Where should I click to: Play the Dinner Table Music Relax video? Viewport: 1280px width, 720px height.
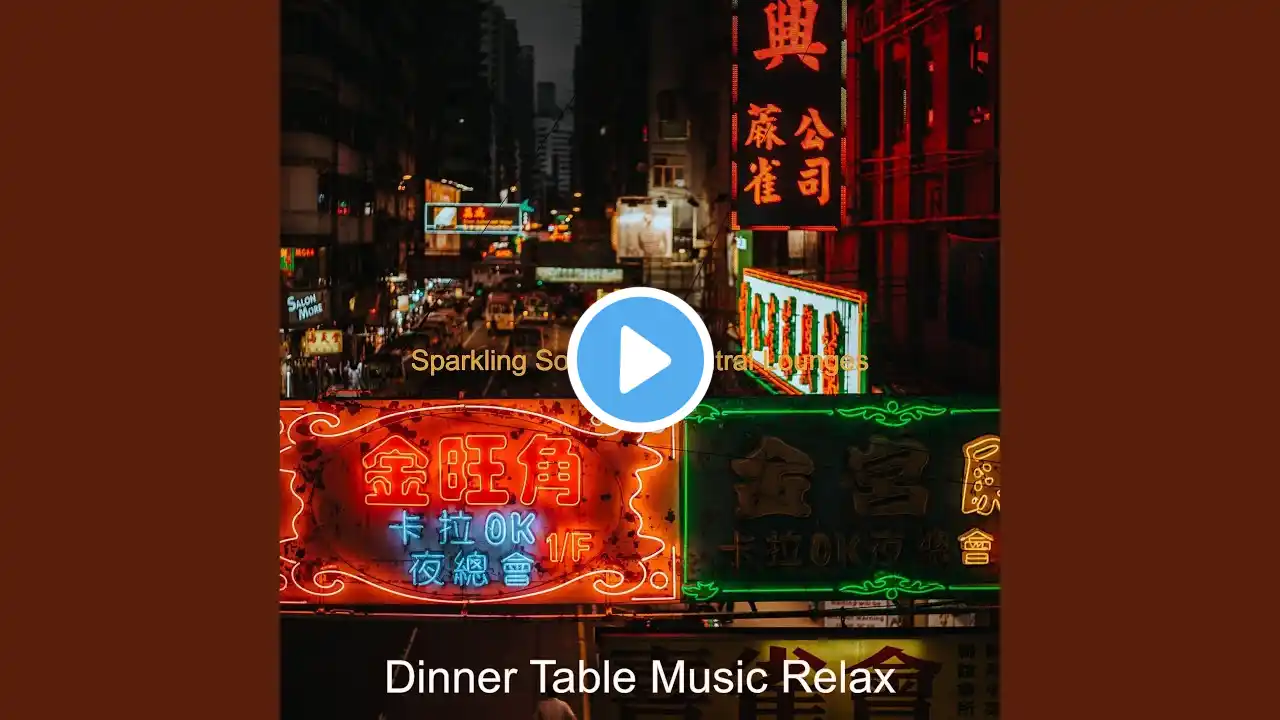coord(640,360)
